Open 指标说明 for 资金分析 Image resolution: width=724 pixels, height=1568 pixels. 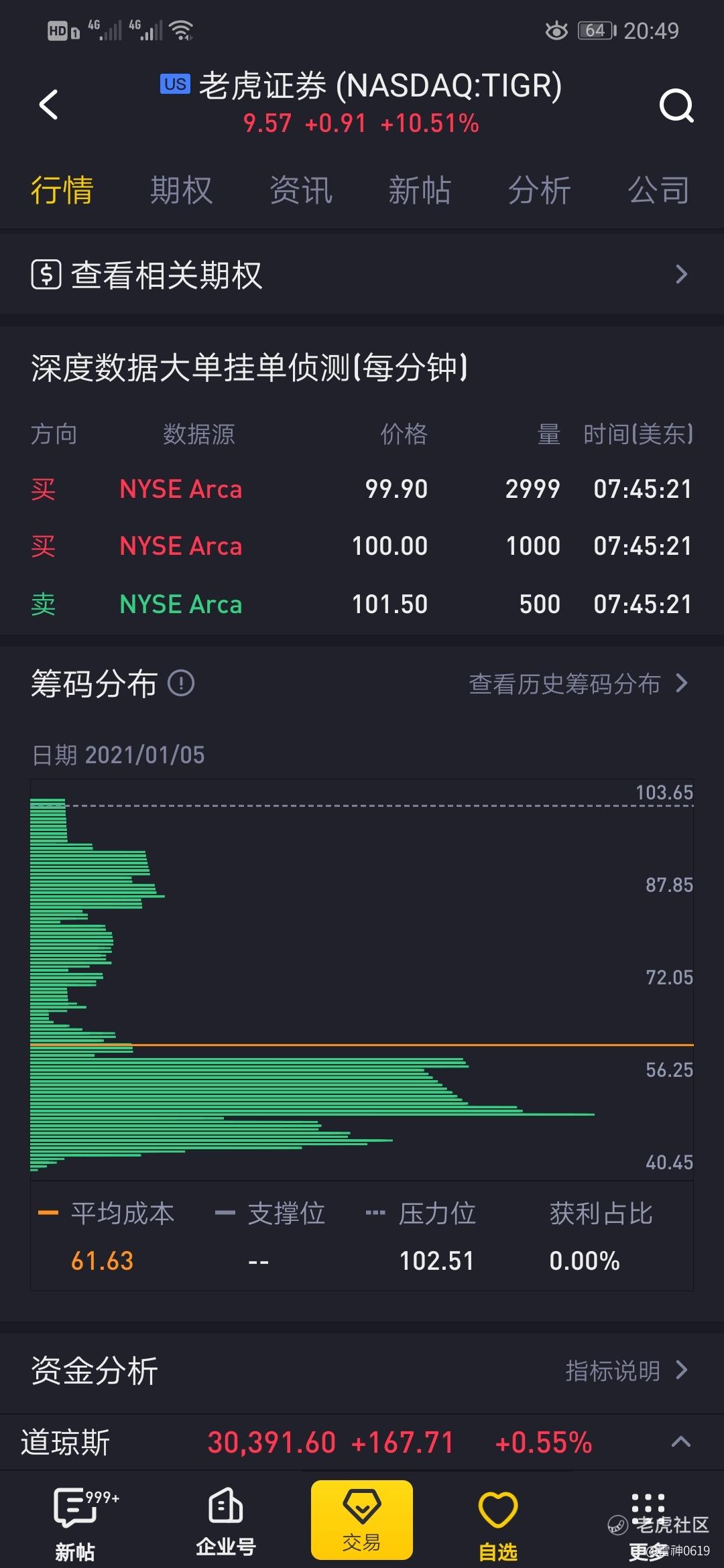(x=625, y=1370)
